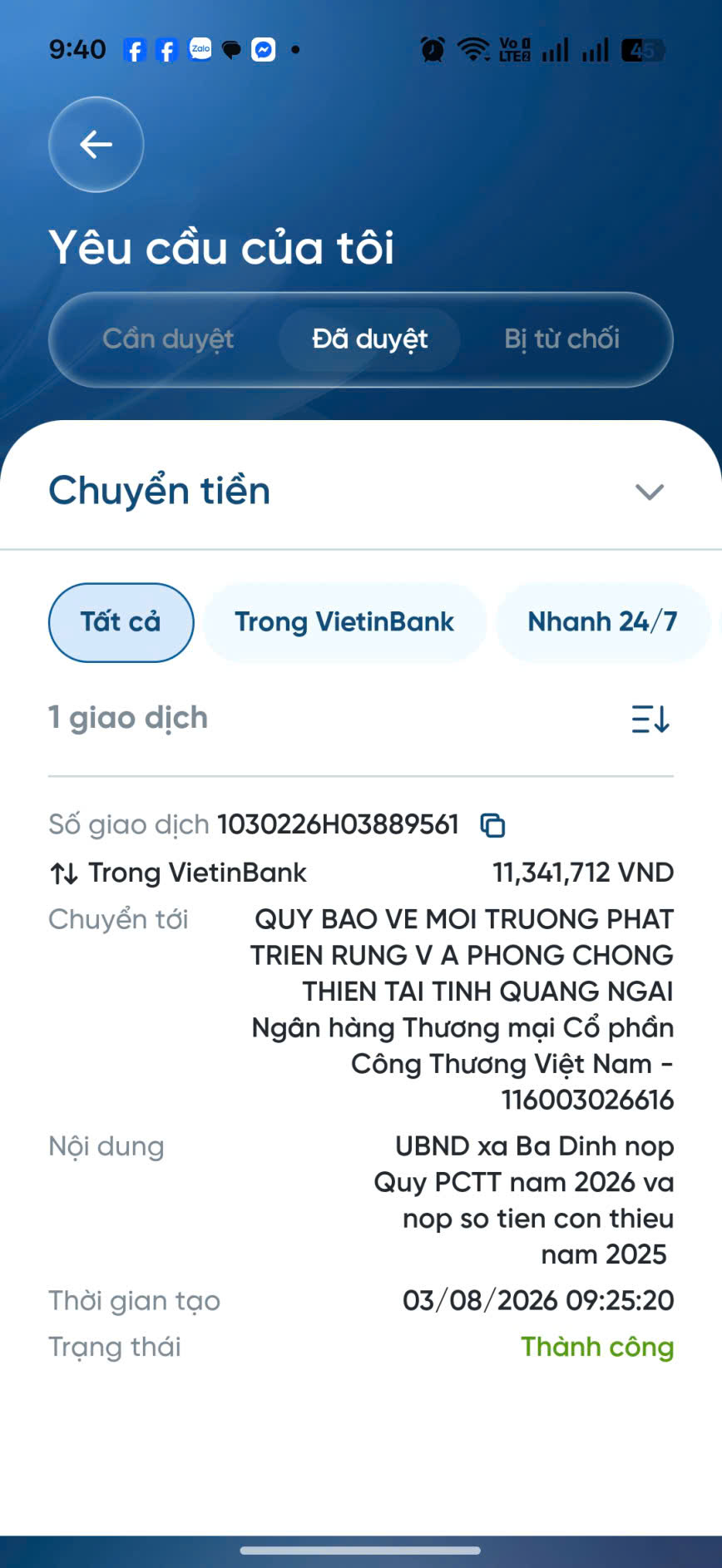Select the Đã duyệt tab
This screenshot has width=722, height=1568.
point(369,339)
